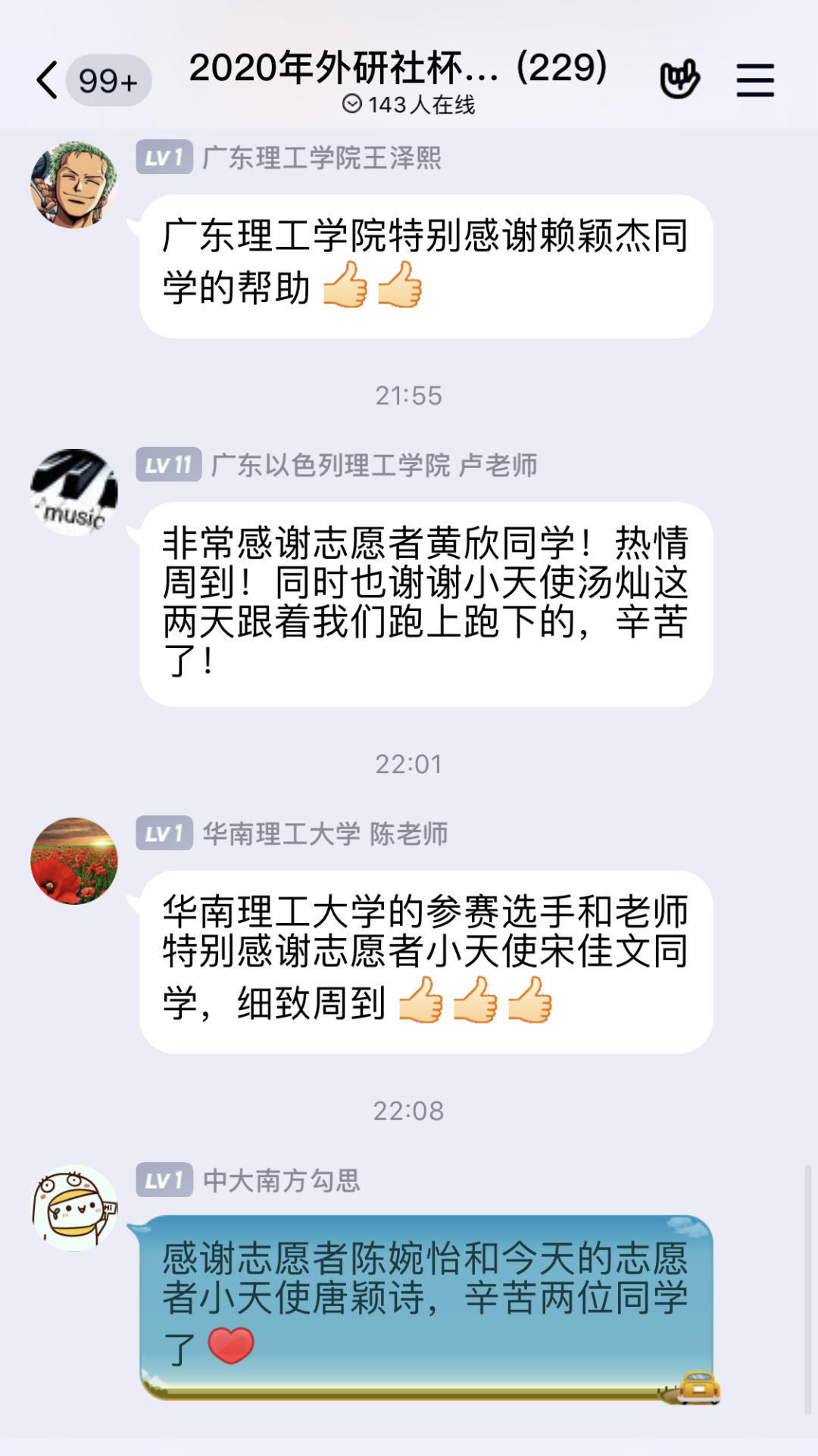The height and width of the screenshot is (1456, 818).
Task: Open 卢老师's piano music avatar
Action: (73, 492)
